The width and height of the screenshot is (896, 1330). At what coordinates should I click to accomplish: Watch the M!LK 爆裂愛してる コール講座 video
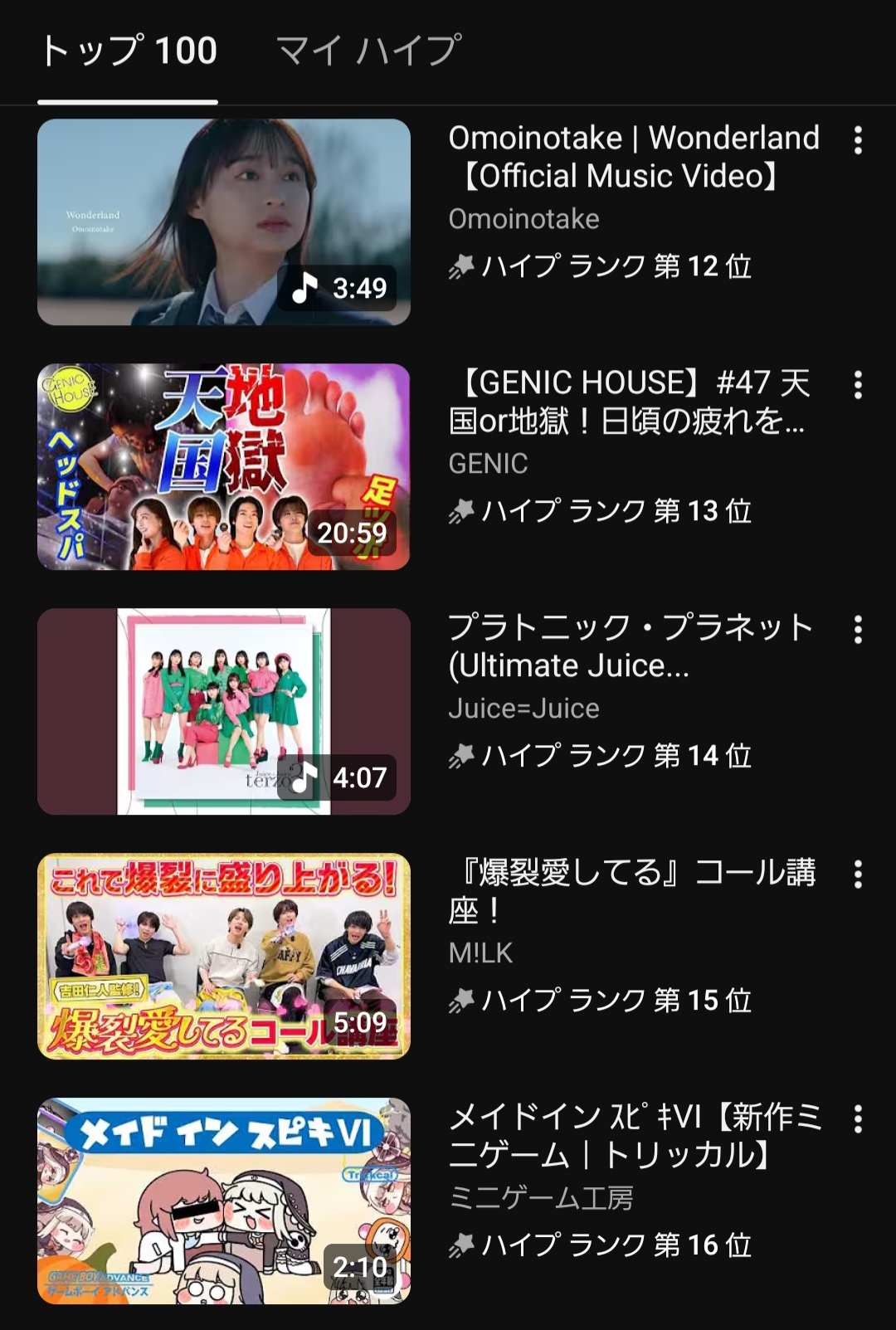pos(224,956)
